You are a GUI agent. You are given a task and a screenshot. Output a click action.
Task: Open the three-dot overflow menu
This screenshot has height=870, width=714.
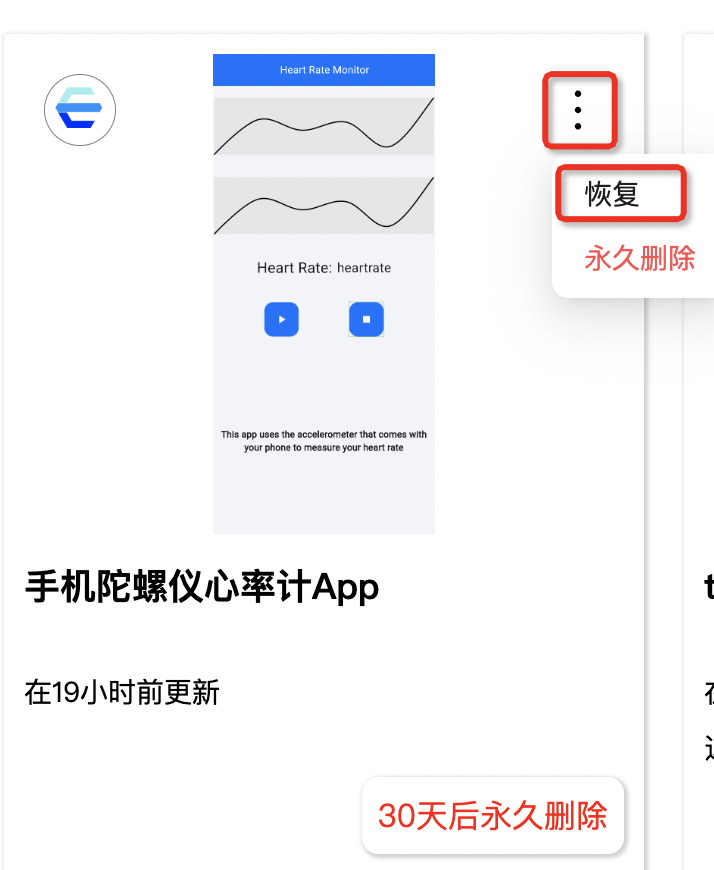(578, 109)
